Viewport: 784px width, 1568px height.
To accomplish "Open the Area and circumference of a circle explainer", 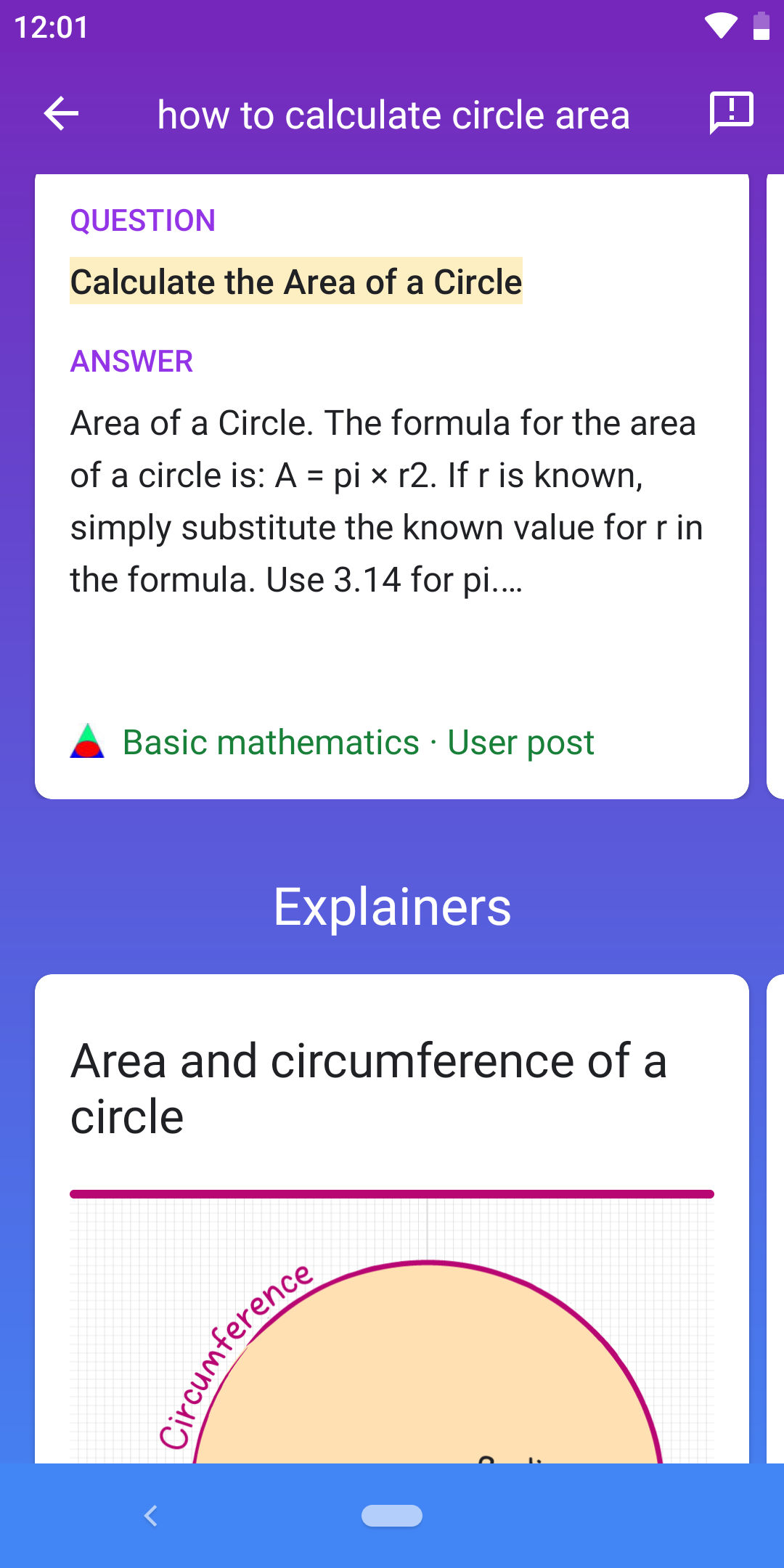I will [369, 1087].
